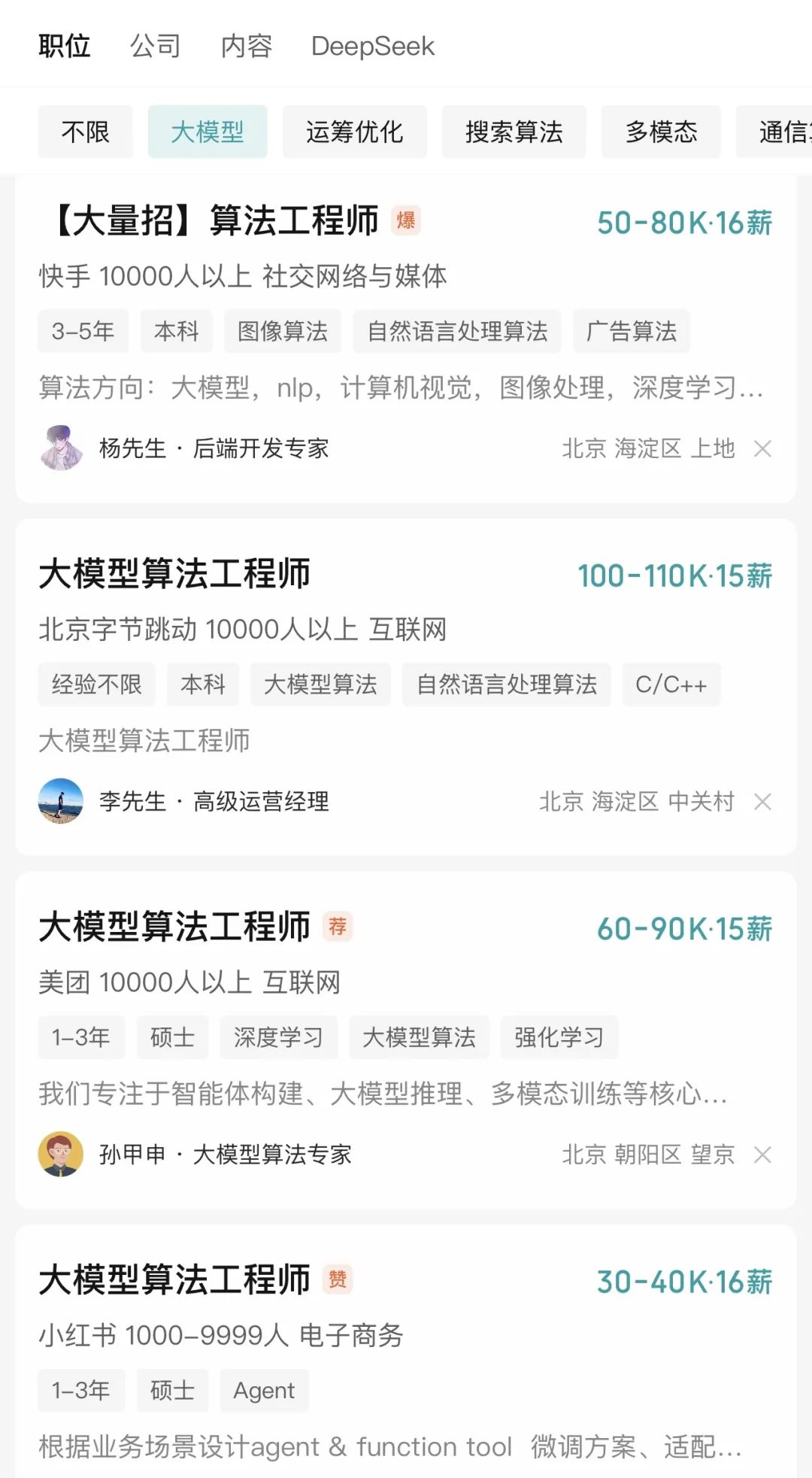Dismiss the 美团 job card

point(762,1155)
